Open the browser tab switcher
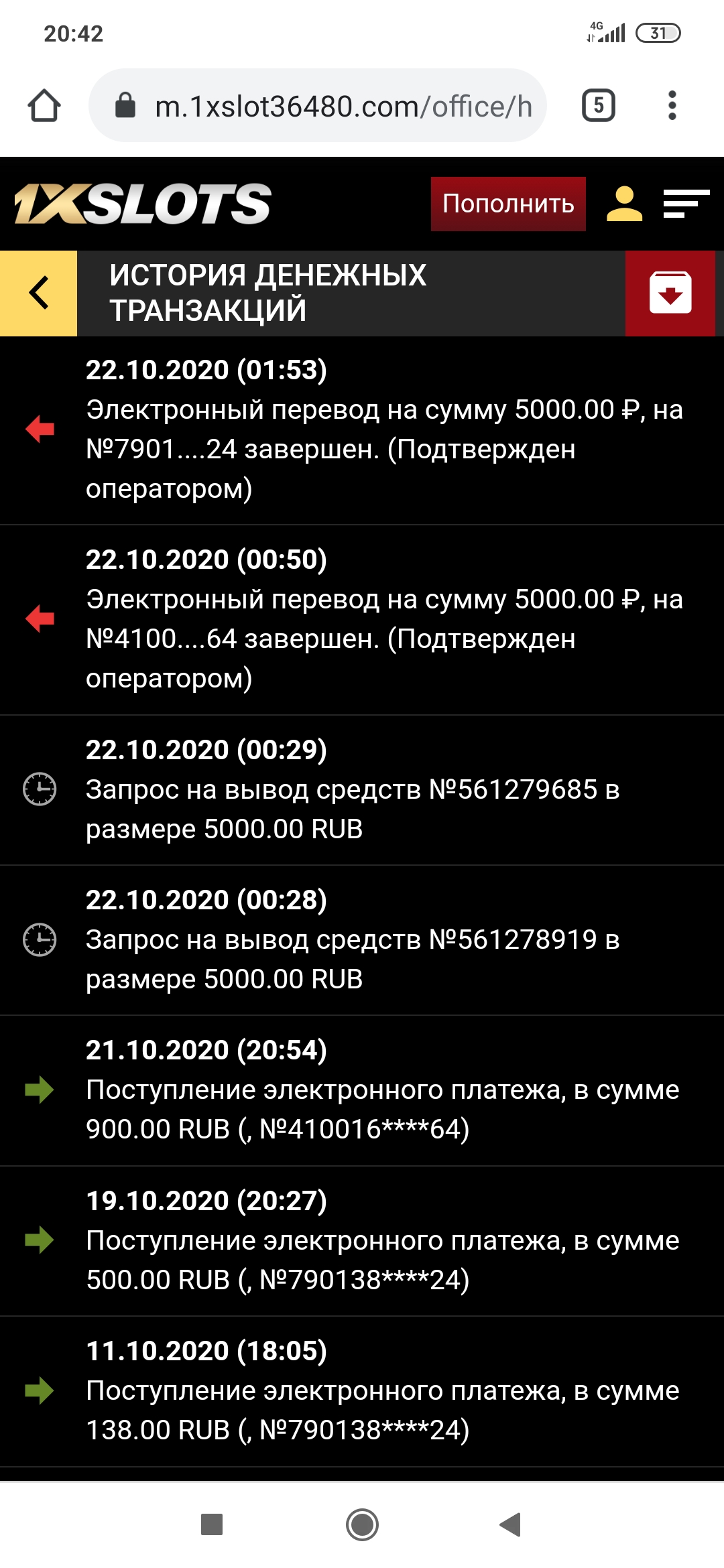724x1568 pixels. [x=598, y=106]
